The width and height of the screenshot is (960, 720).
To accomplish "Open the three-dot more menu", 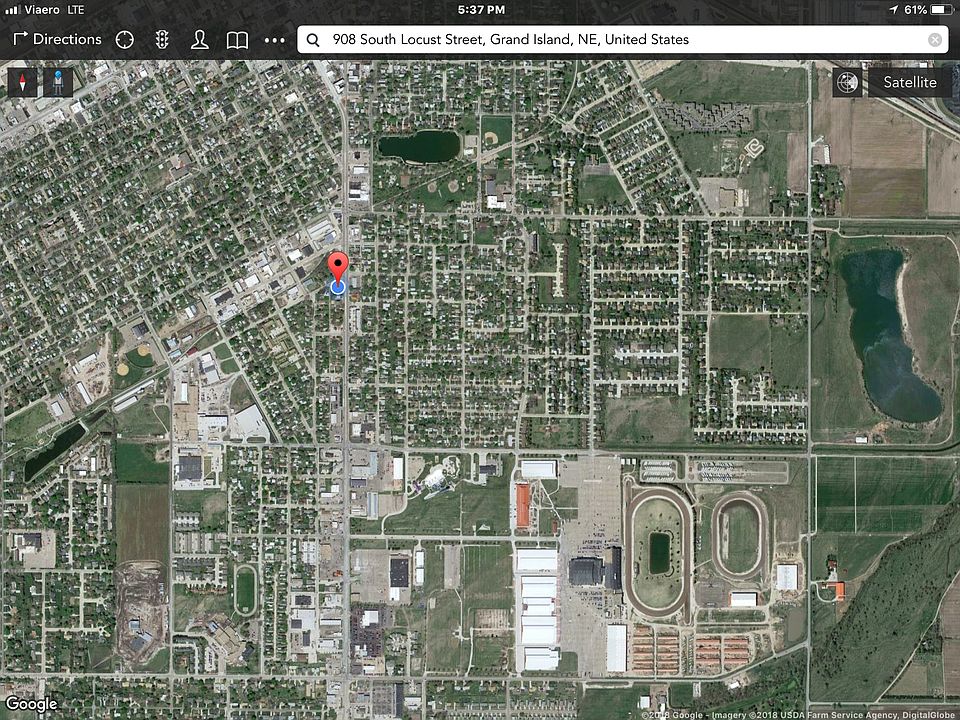I will (275, 40).
